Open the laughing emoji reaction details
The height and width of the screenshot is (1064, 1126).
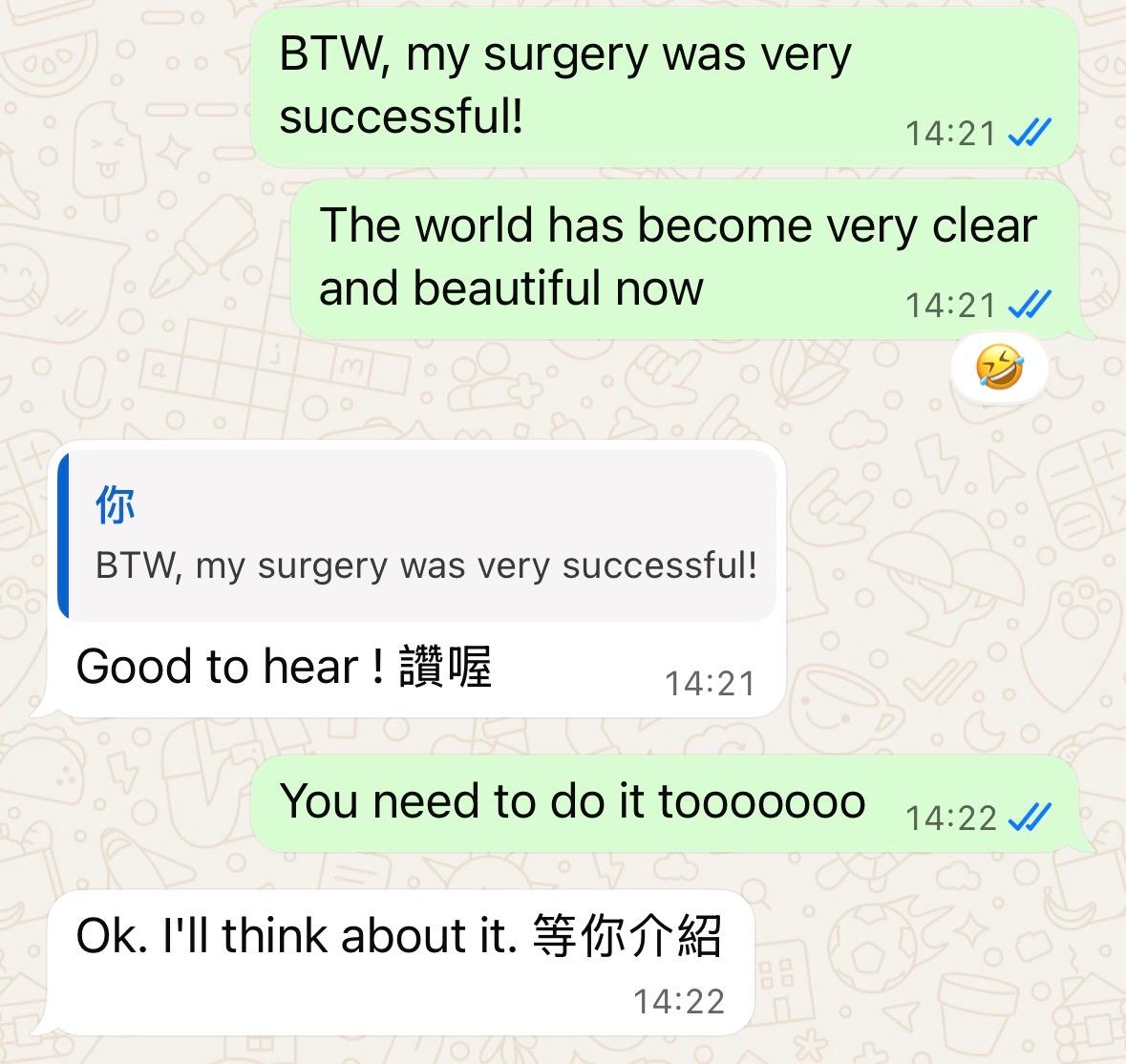pyautogui.click(x=999, y=369)
